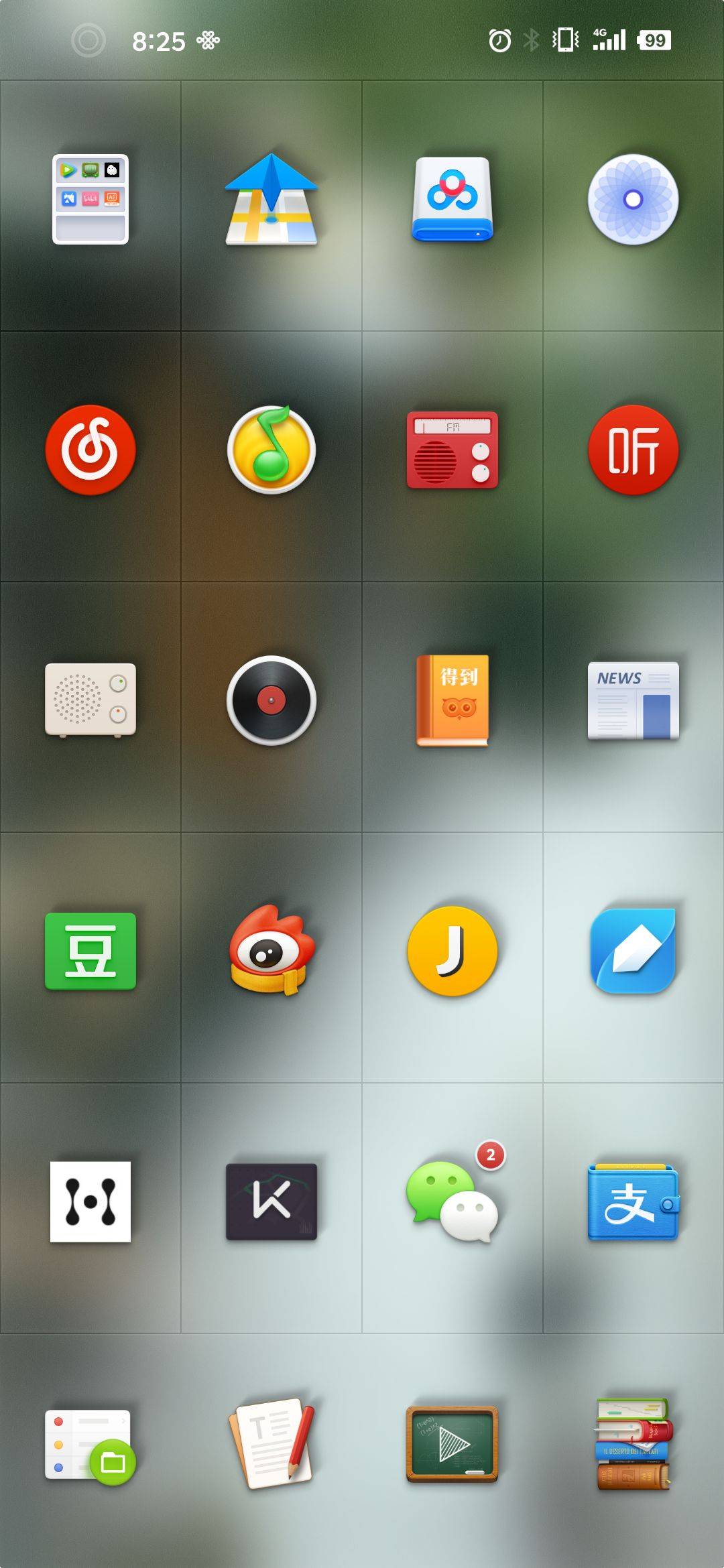Image resolution: width=724 pixels, height=1568 pixels.
Task: Launch the green Douban app
Action: [x=90, y=951]
